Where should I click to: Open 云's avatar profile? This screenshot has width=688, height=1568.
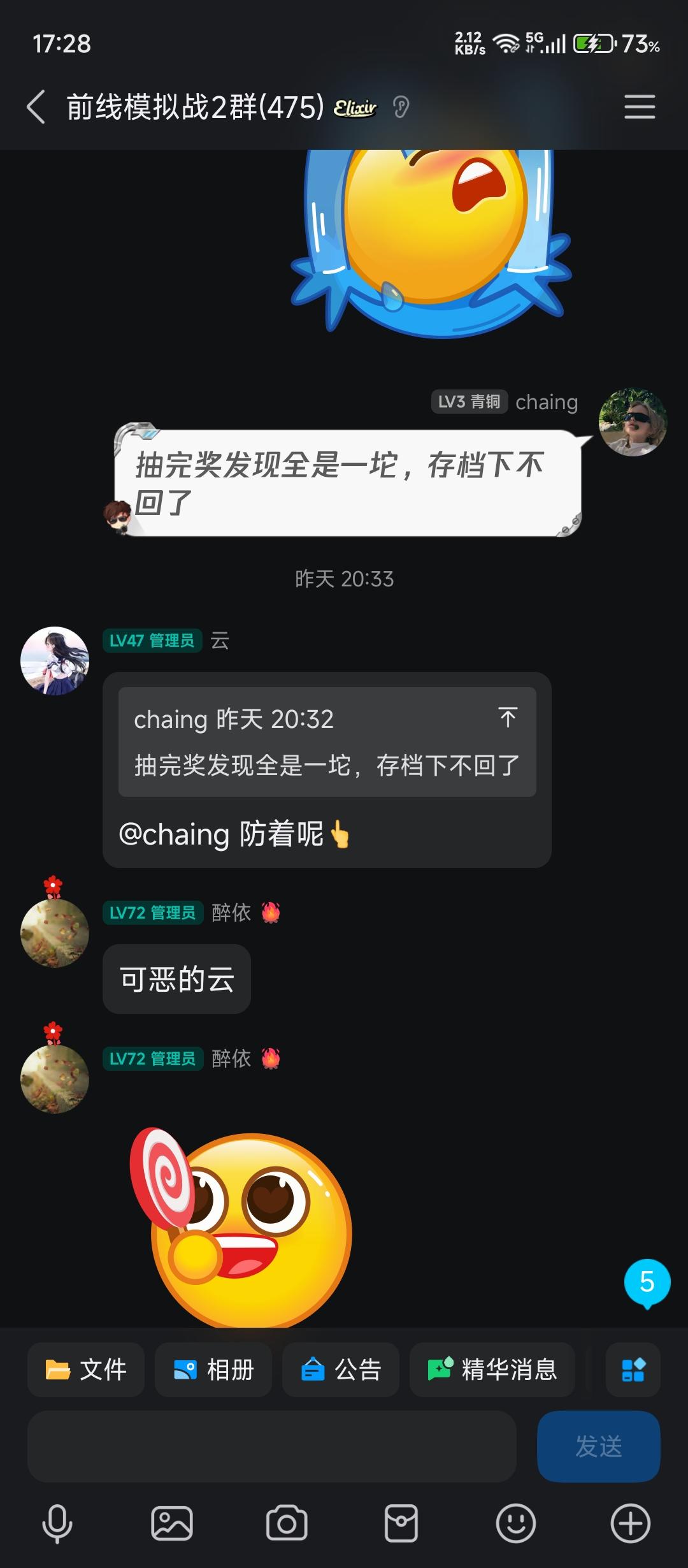pos(55,660)
